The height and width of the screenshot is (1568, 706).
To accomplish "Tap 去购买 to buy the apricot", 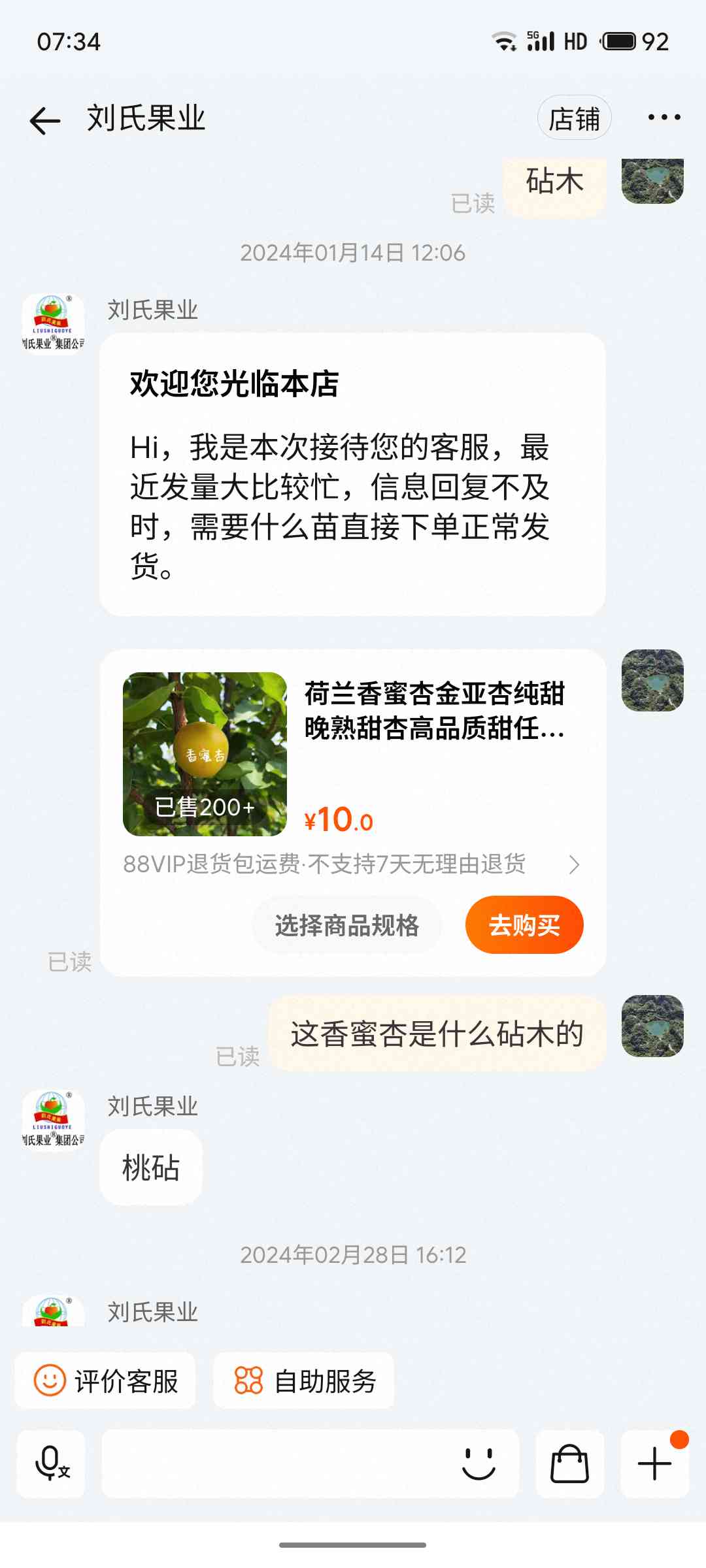I will (524, 925).
